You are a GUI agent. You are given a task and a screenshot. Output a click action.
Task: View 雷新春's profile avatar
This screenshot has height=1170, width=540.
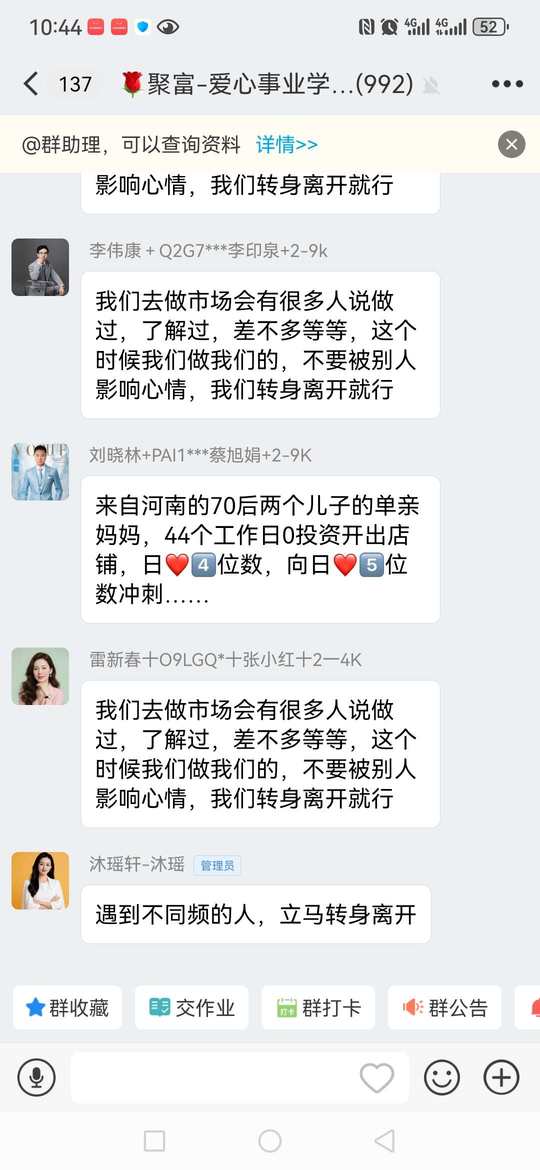pyautogui.click(x=40, y=676)
